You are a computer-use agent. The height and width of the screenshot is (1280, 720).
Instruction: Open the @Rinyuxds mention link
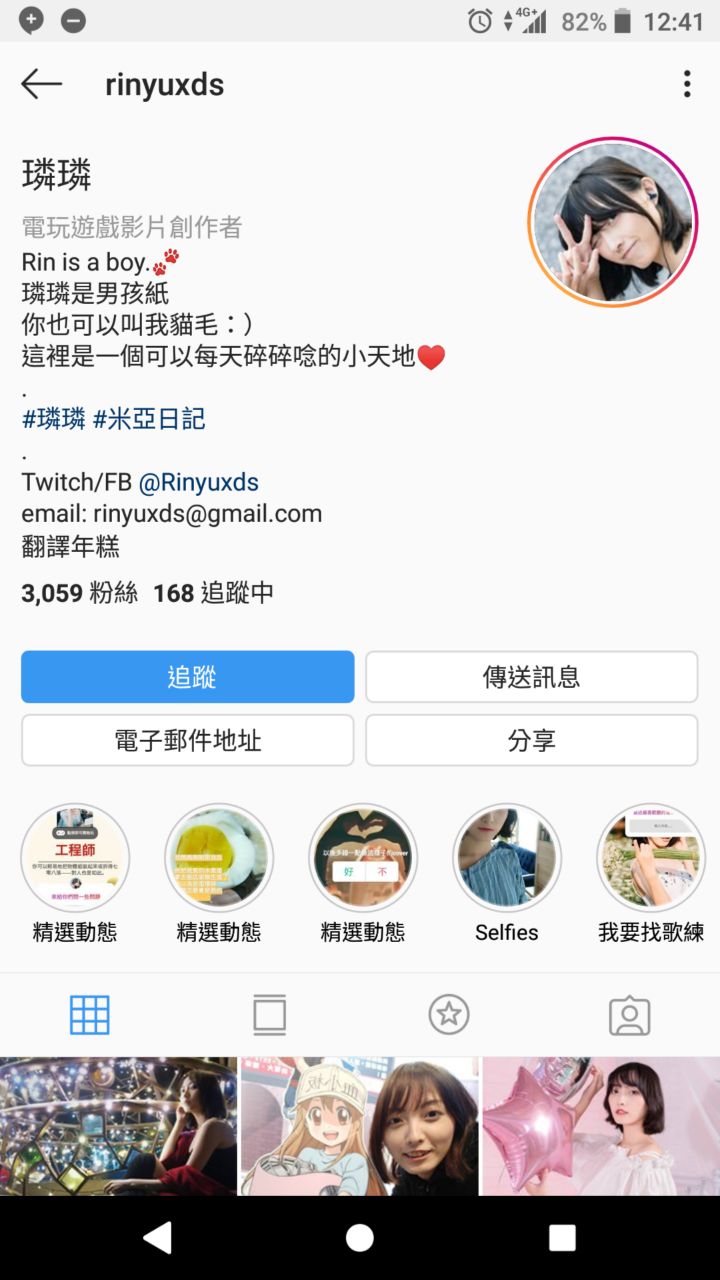point(198,482)
